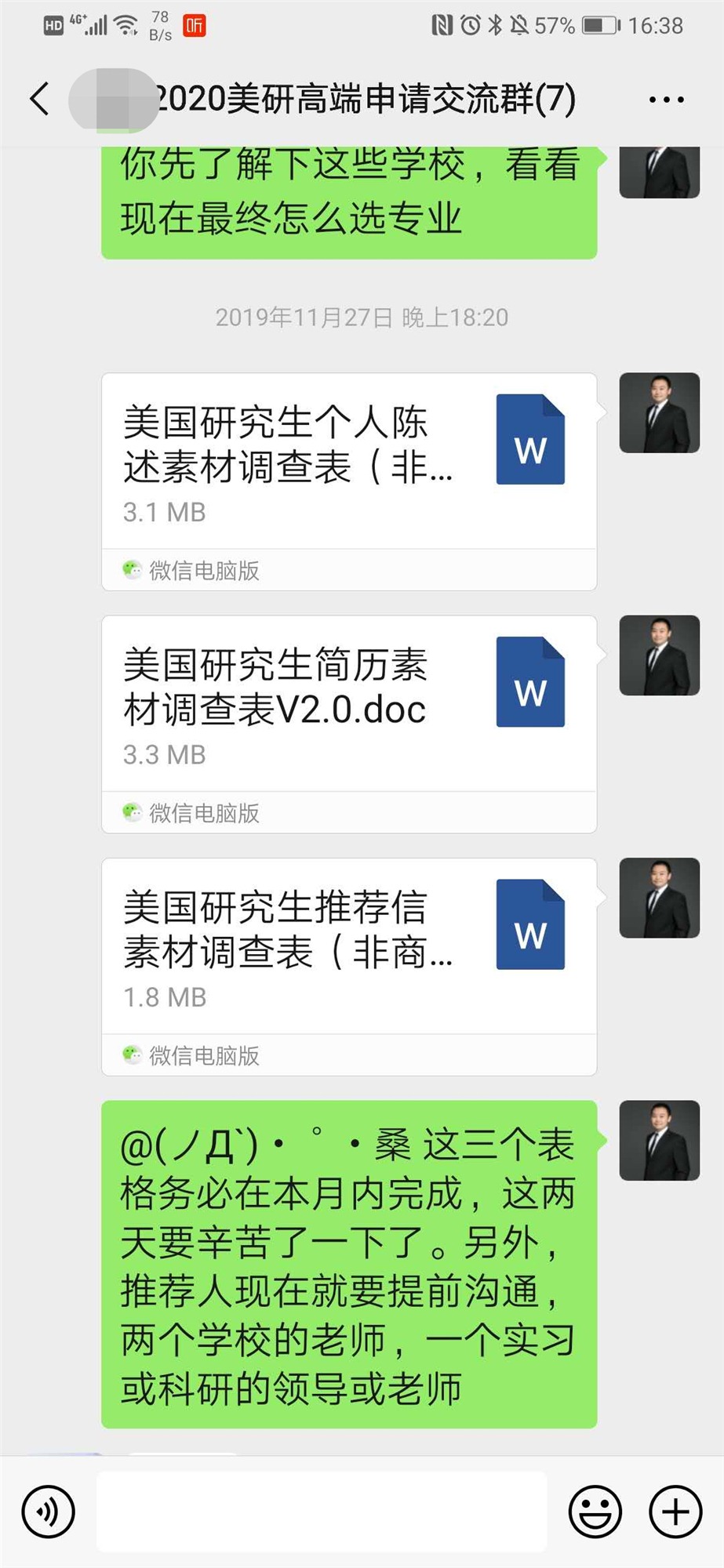Go back from the group chat
The height and width of the screenshot is (1568, 724).
[x=39, y=100]
